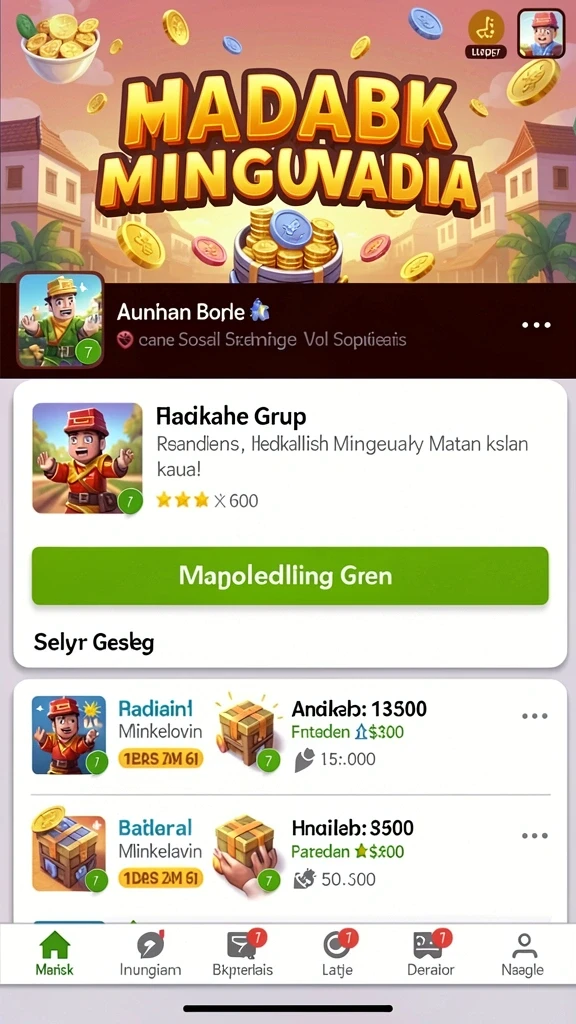Open the profile avatar in the top corner

tap(541, 34)
